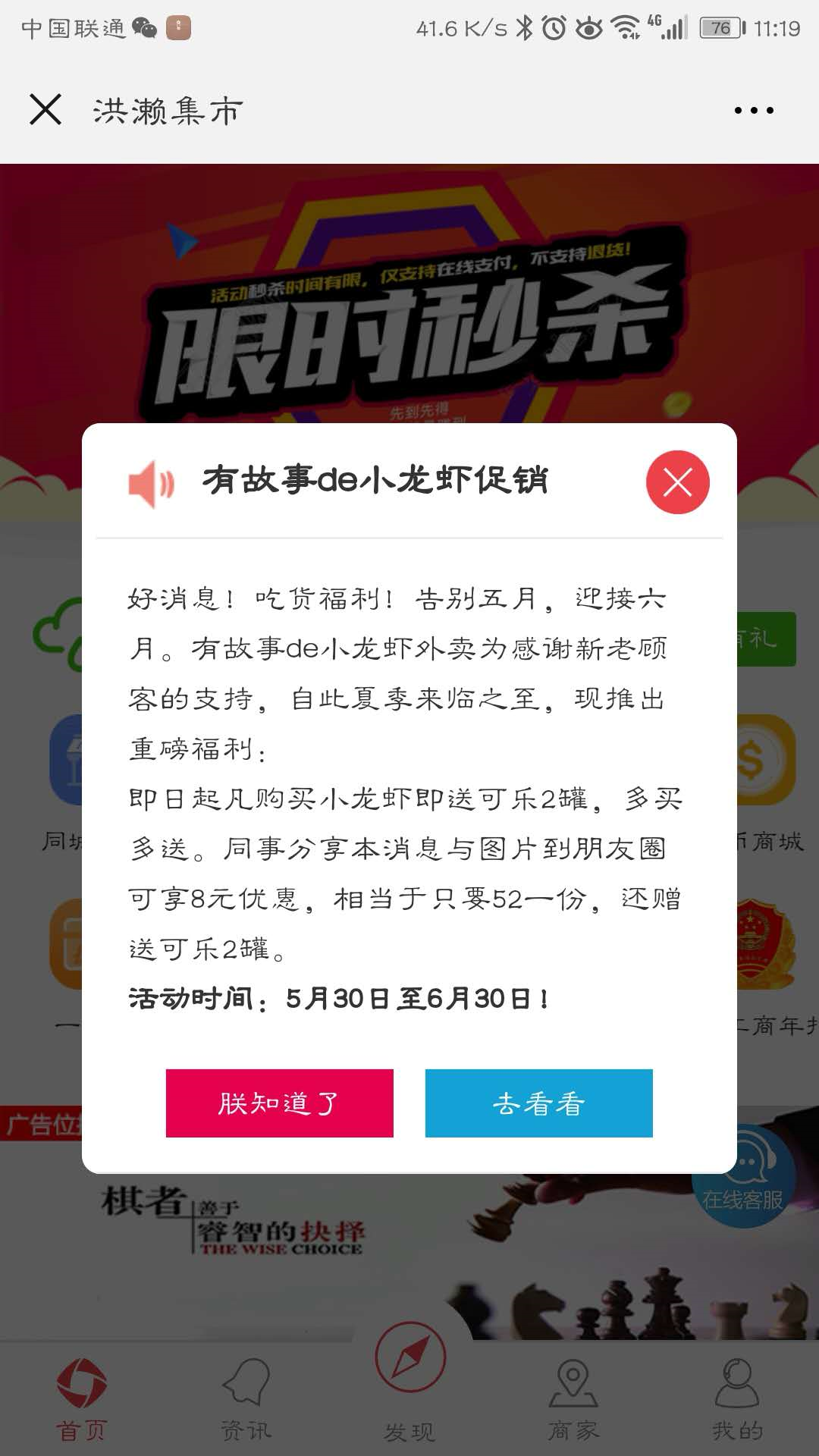Close the crayfish promotion popup
The width and height of the screenshot is (819, 1456).
[x=677, y=482]
